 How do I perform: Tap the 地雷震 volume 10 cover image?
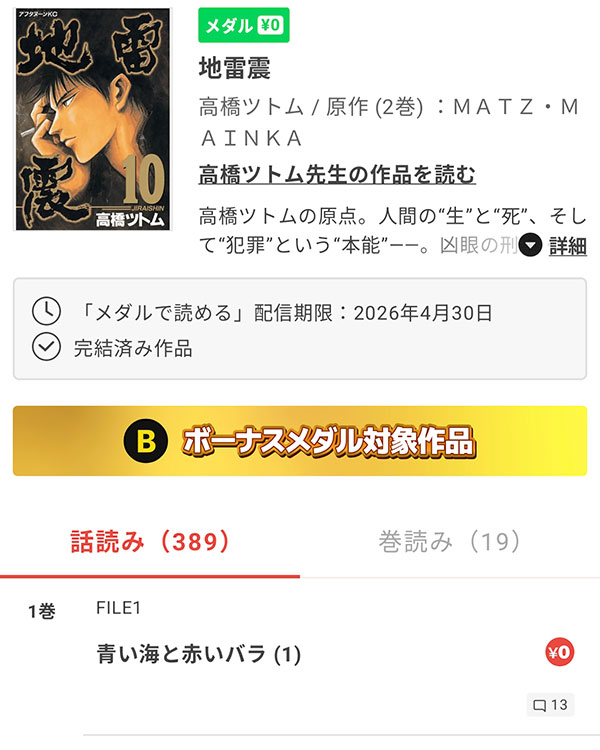coord(94,117)
